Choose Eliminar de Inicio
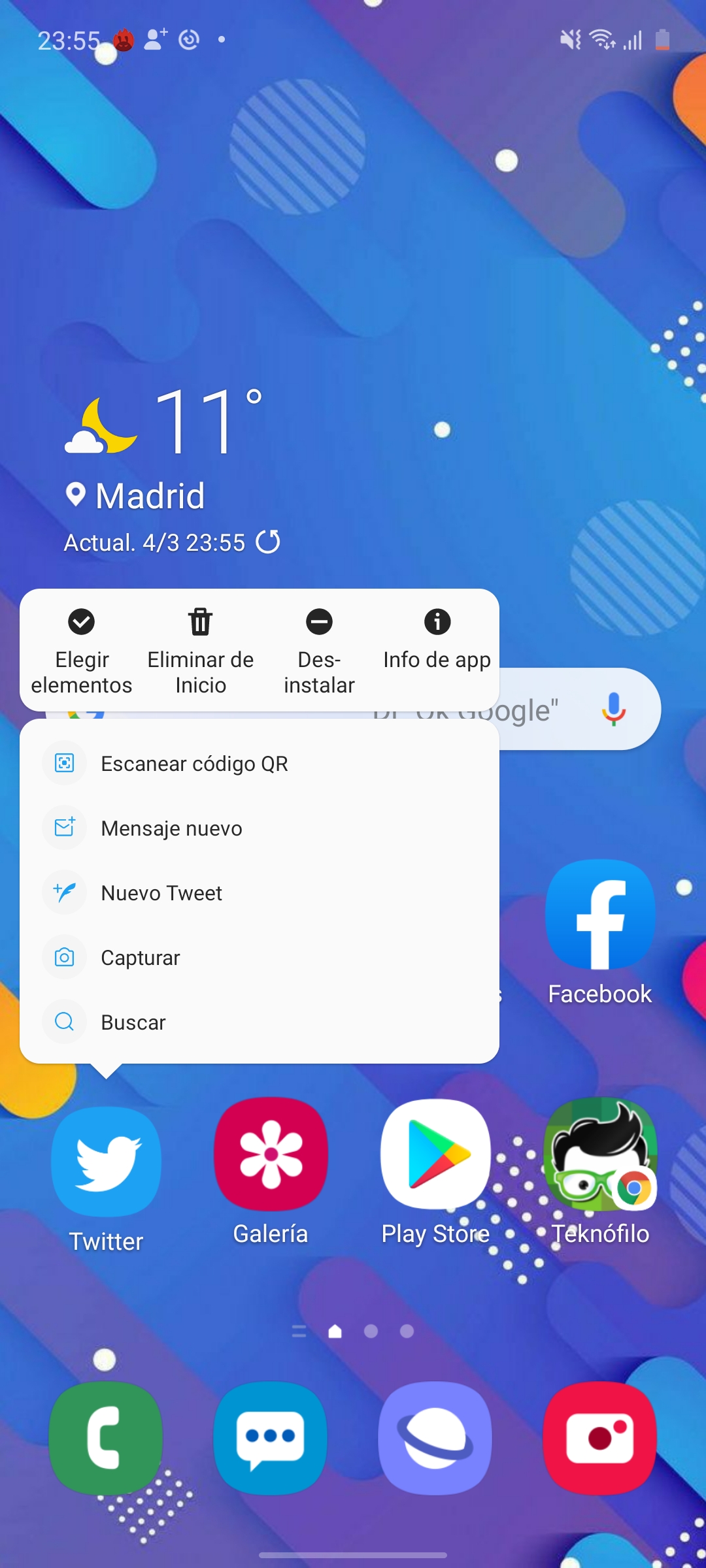The width and height of the screenshot is (706, 1568). tap(201, 651)
